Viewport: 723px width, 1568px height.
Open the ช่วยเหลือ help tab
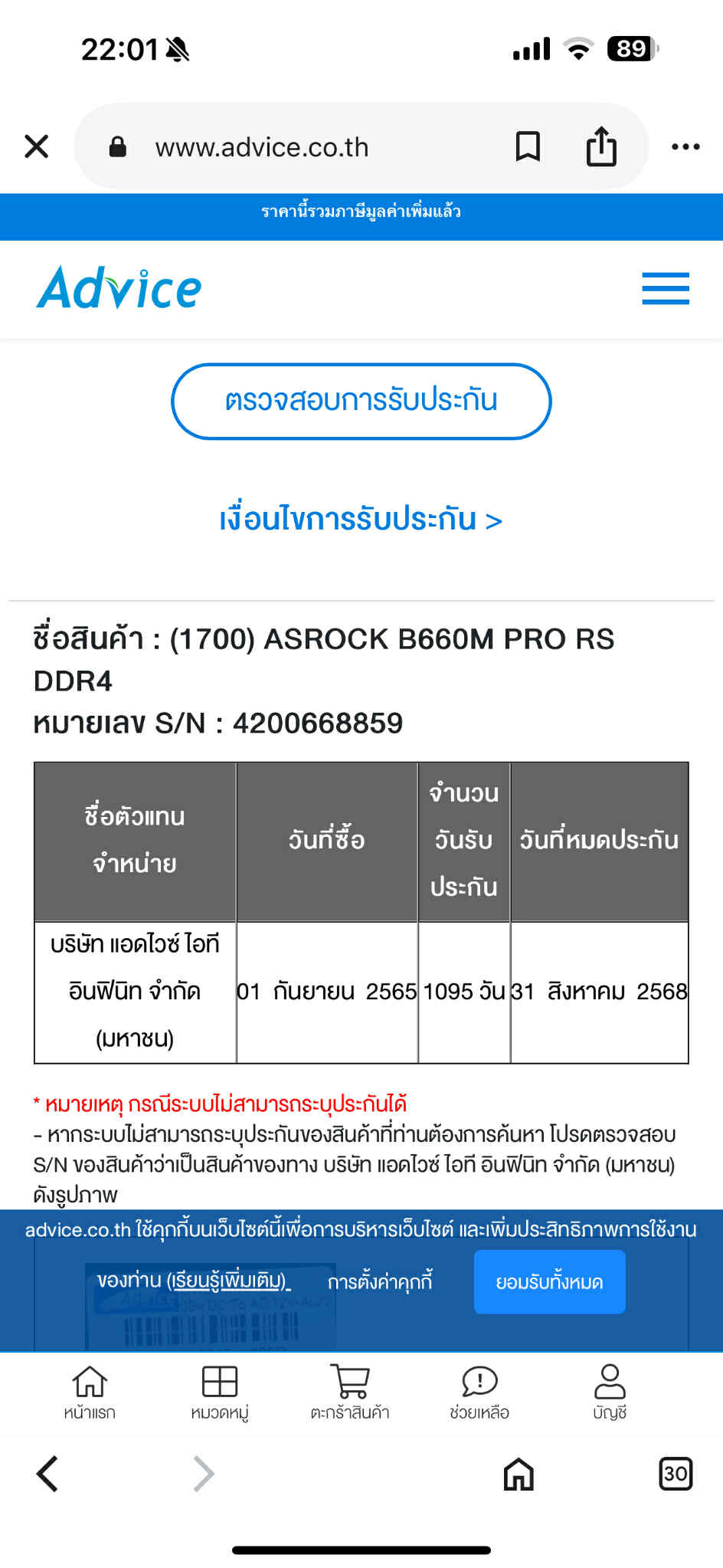[479, 1392]
